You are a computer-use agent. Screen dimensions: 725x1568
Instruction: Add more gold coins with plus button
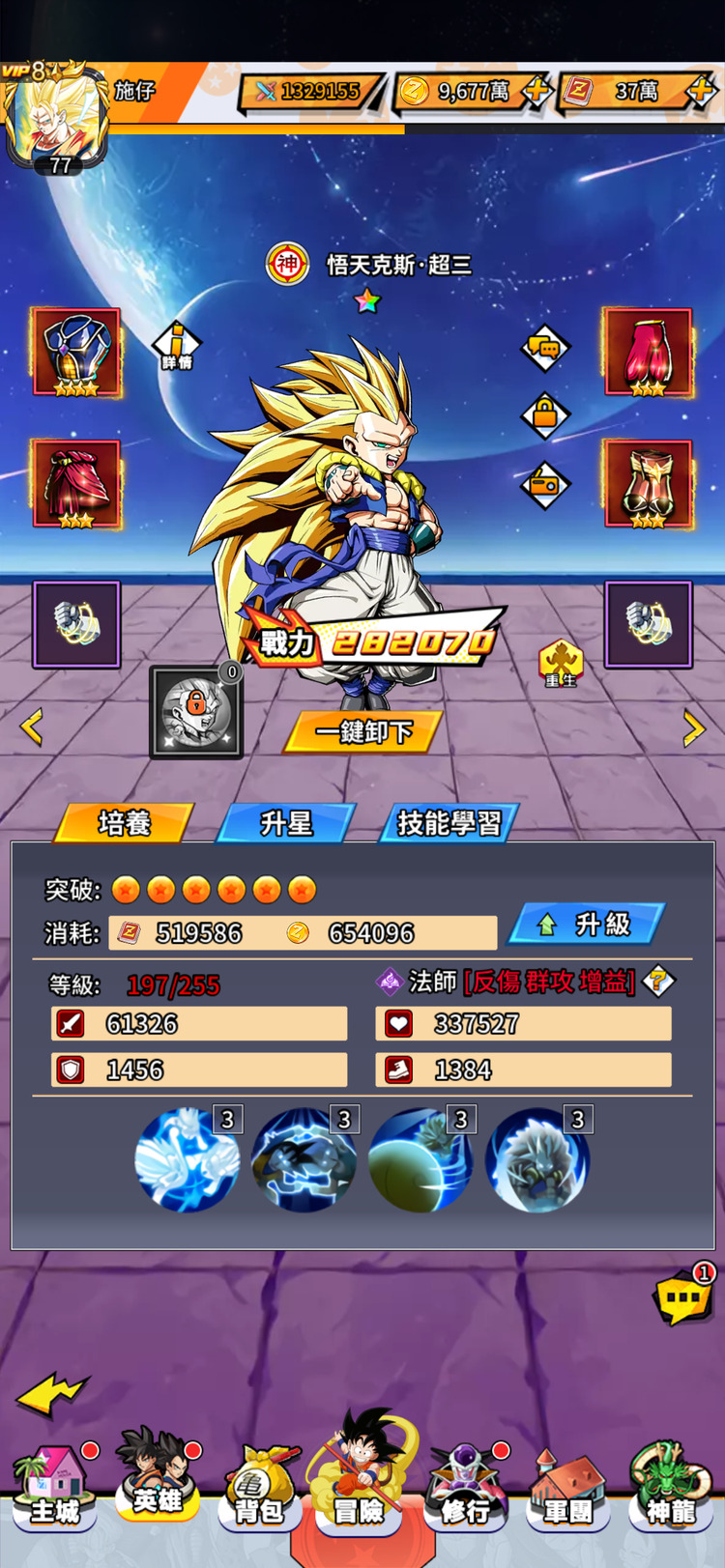point(535,92)
